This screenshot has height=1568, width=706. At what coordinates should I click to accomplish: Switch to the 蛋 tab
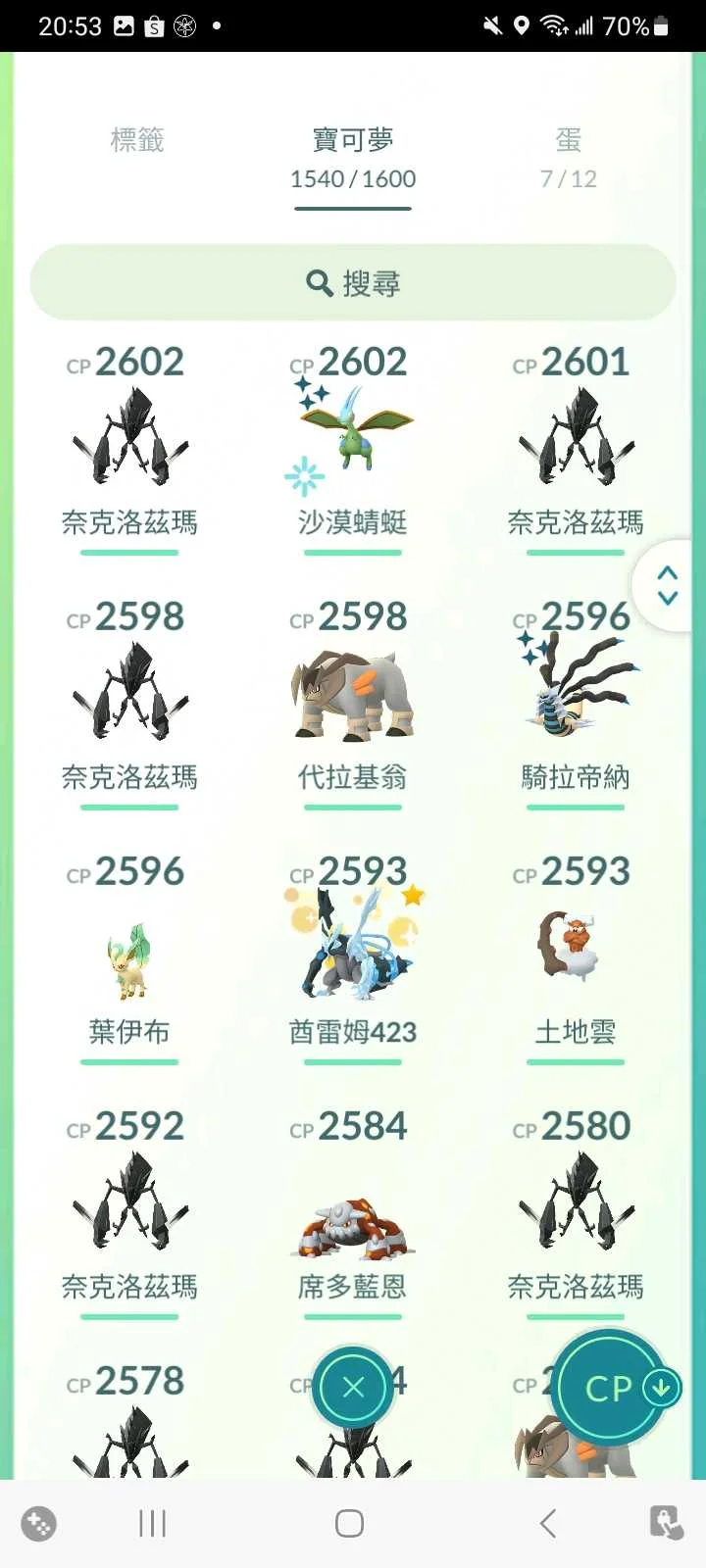(x=569, y=157)
